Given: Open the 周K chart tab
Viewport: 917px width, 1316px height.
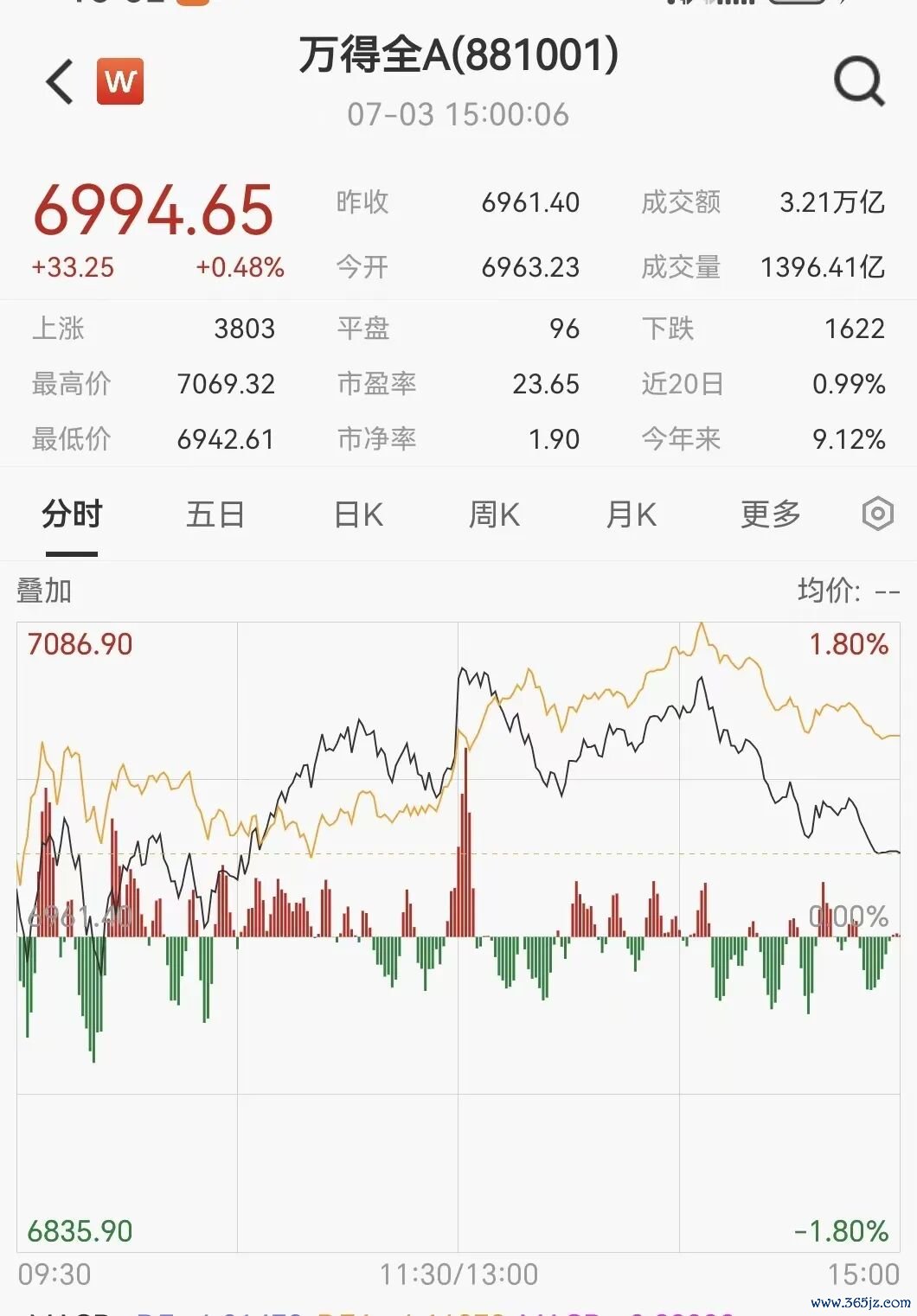Looking at the screenshot, I should 494,514.
